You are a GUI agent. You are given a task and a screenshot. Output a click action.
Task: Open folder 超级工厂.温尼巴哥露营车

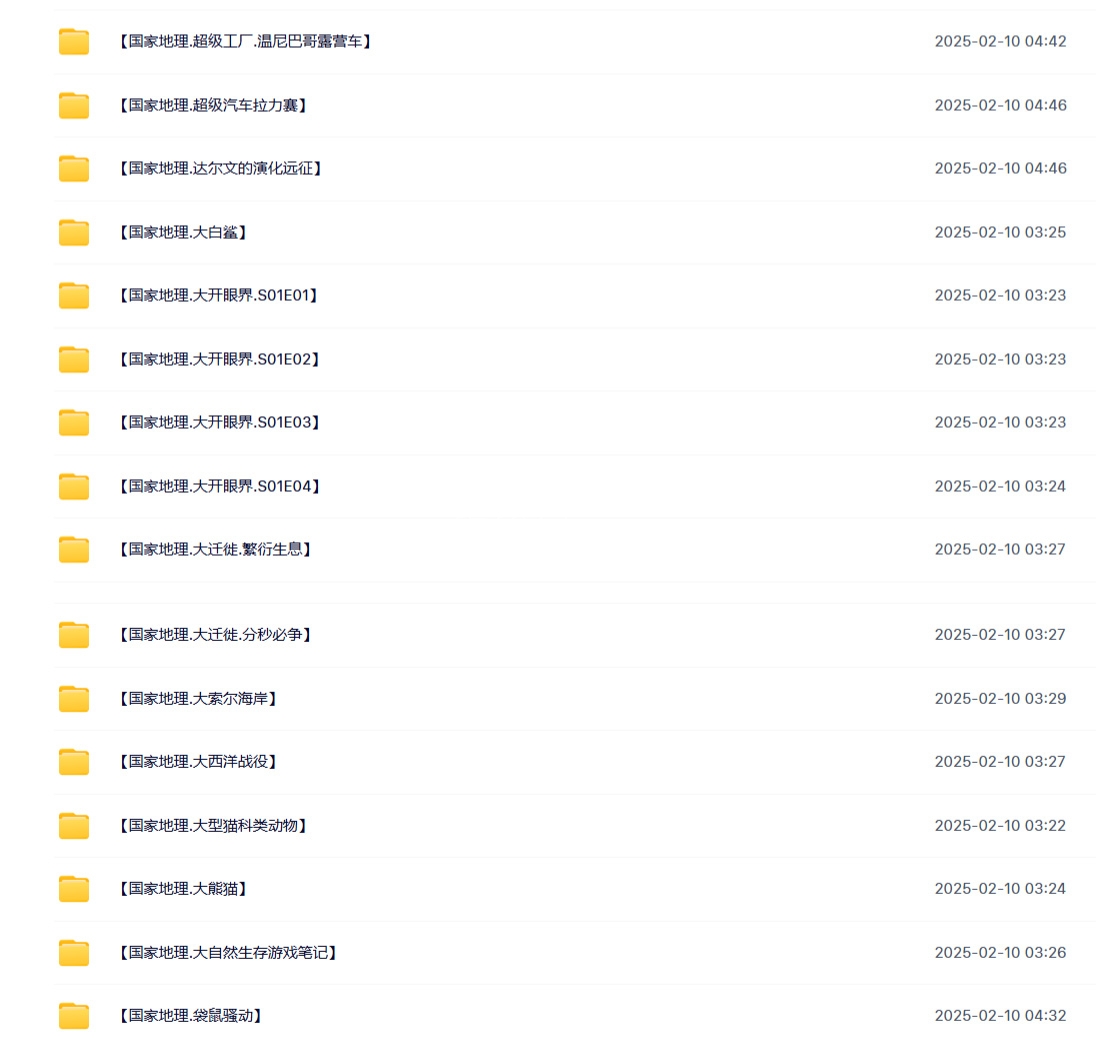244,42
